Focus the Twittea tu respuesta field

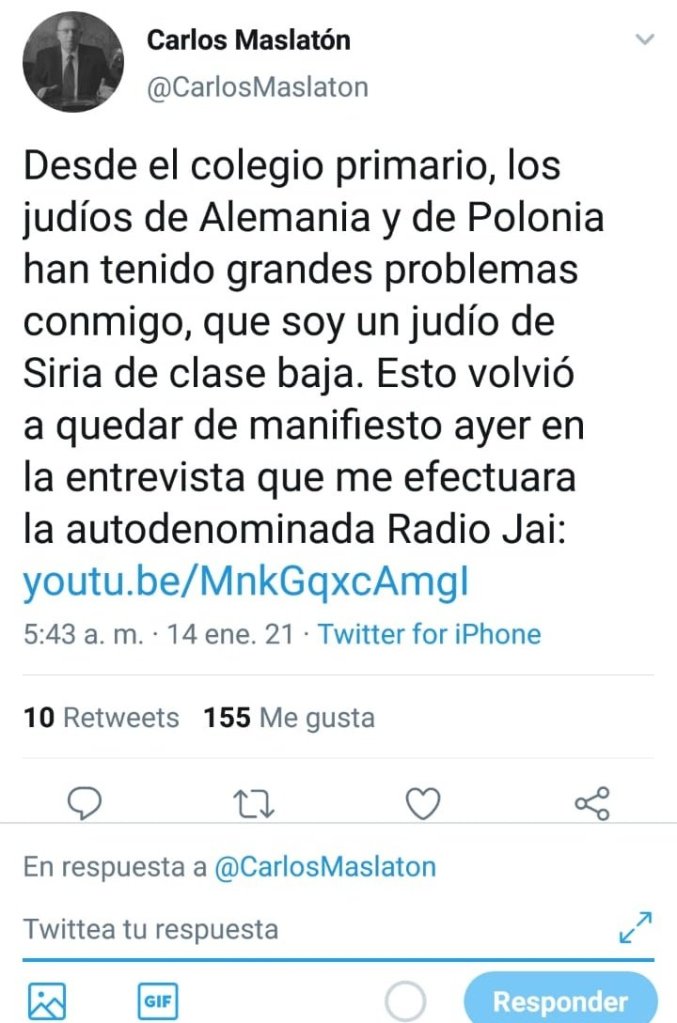[x=300, y=929]
